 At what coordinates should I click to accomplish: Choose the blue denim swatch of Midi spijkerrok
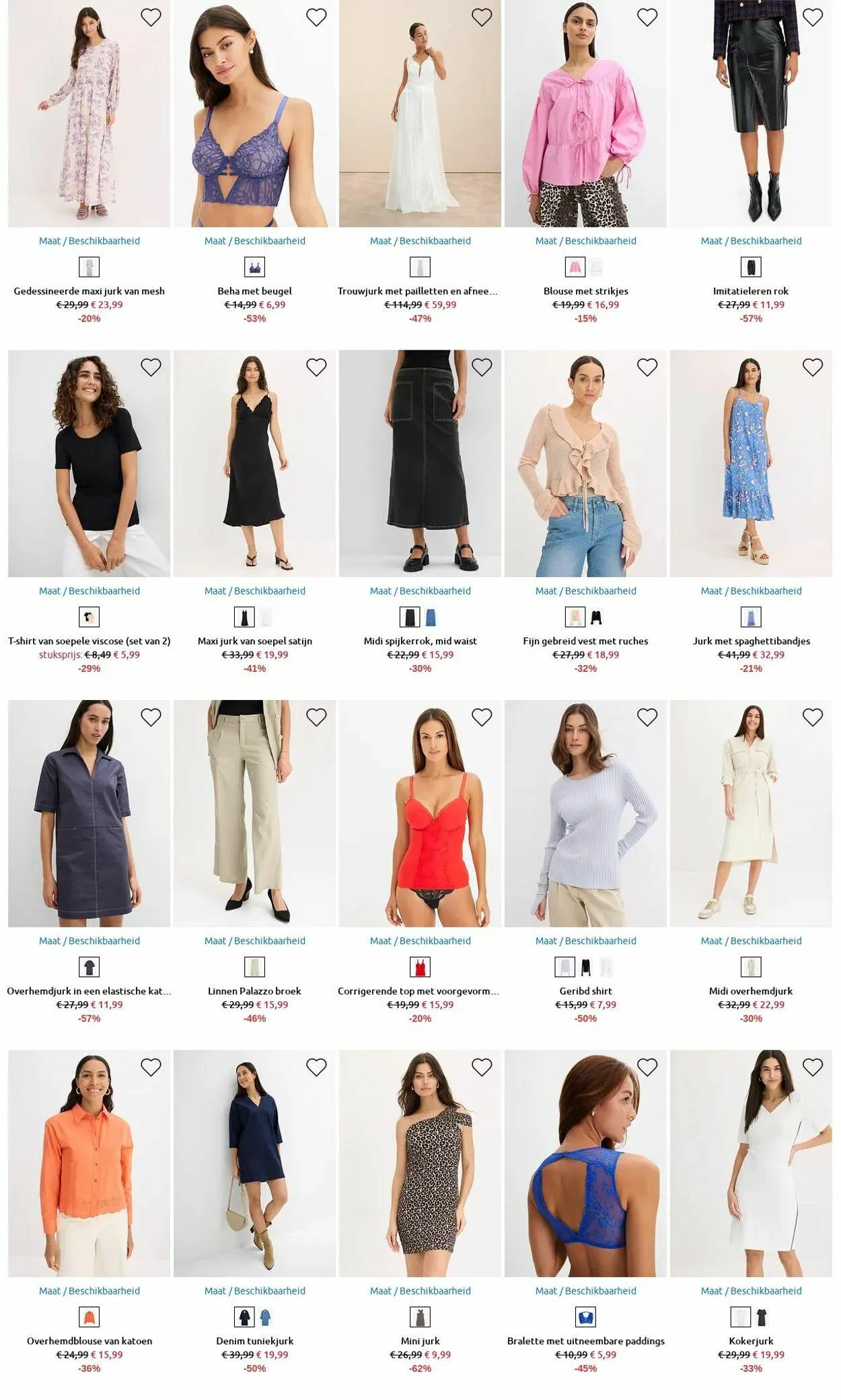431,617
